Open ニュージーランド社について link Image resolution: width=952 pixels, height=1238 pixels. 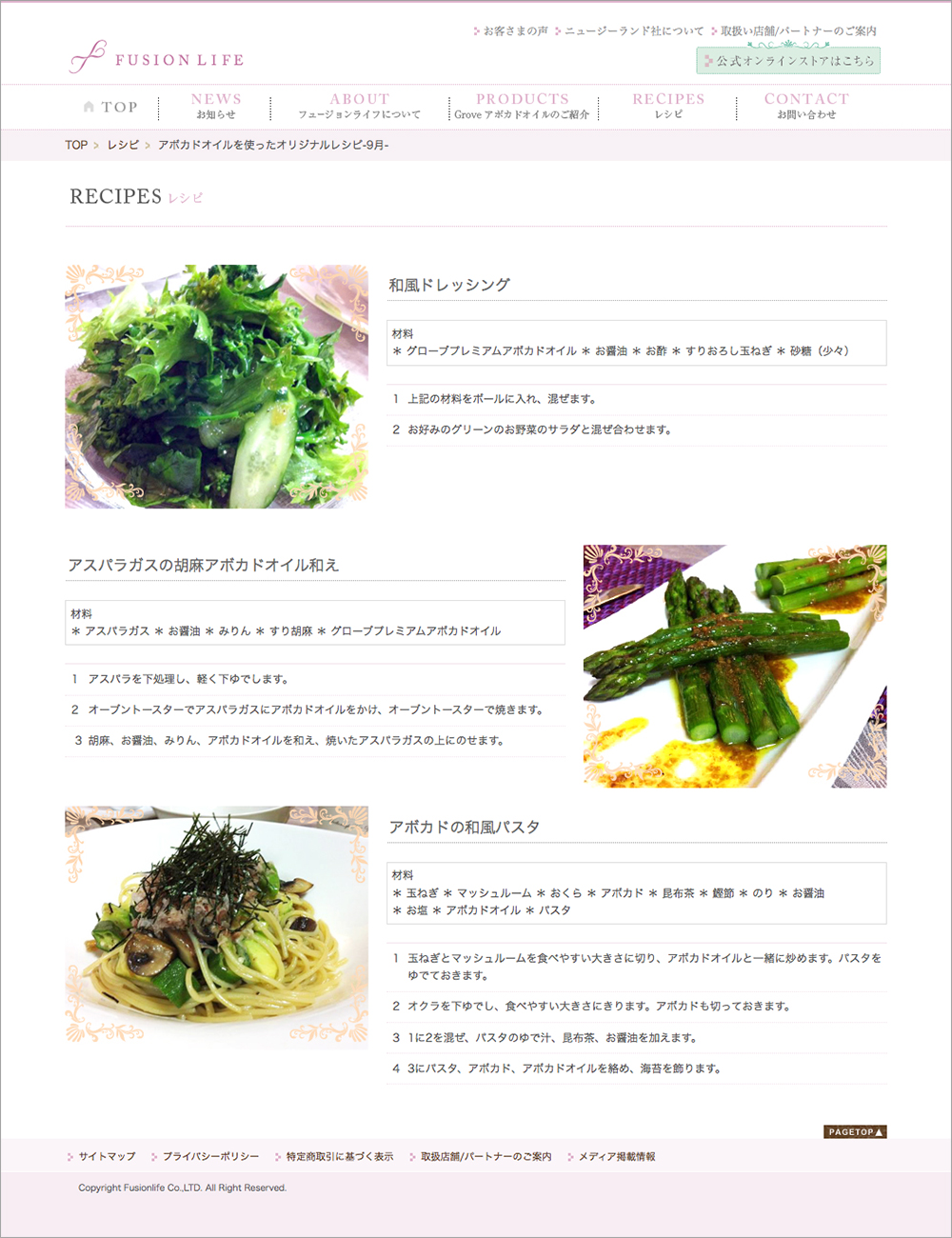coord(634,31)
